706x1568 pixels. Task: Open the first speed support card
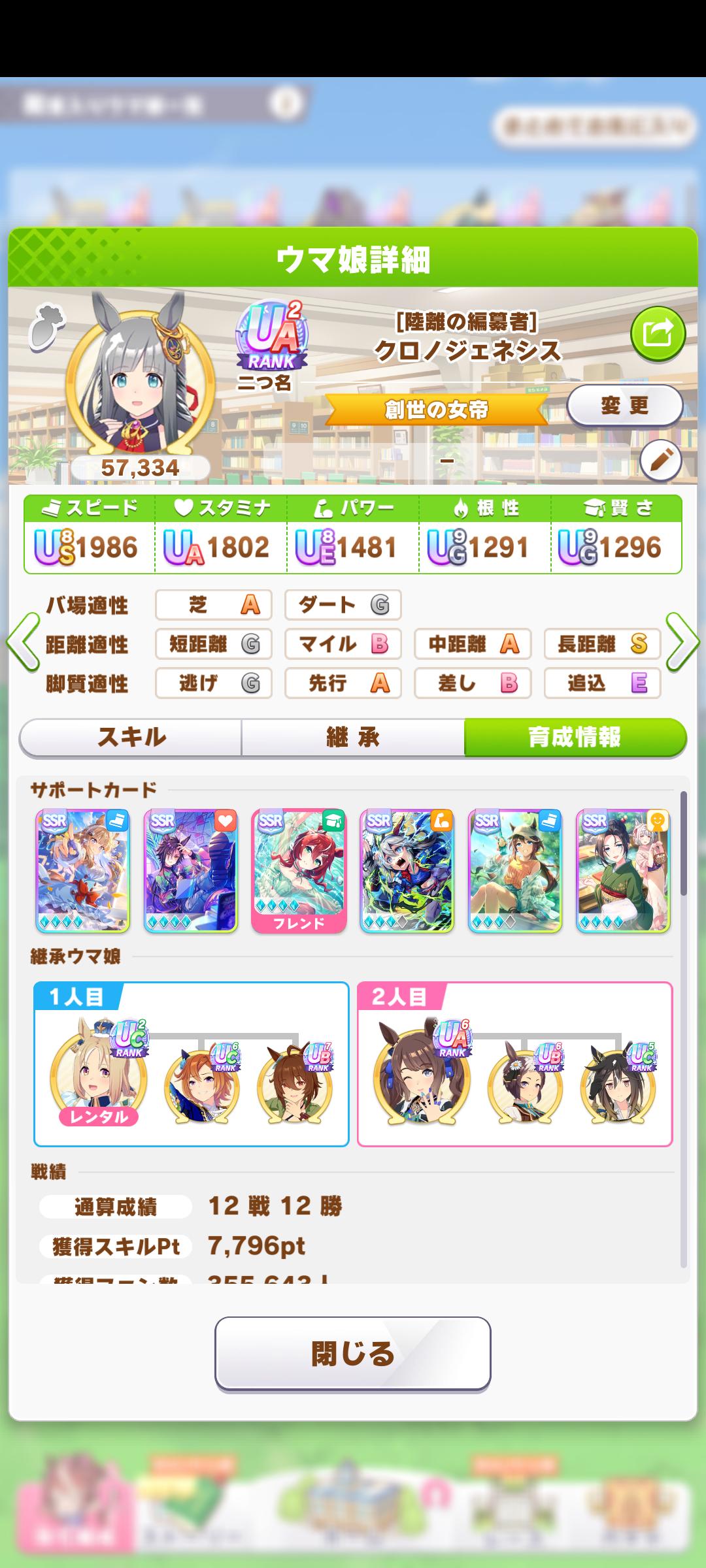[82, 871]
